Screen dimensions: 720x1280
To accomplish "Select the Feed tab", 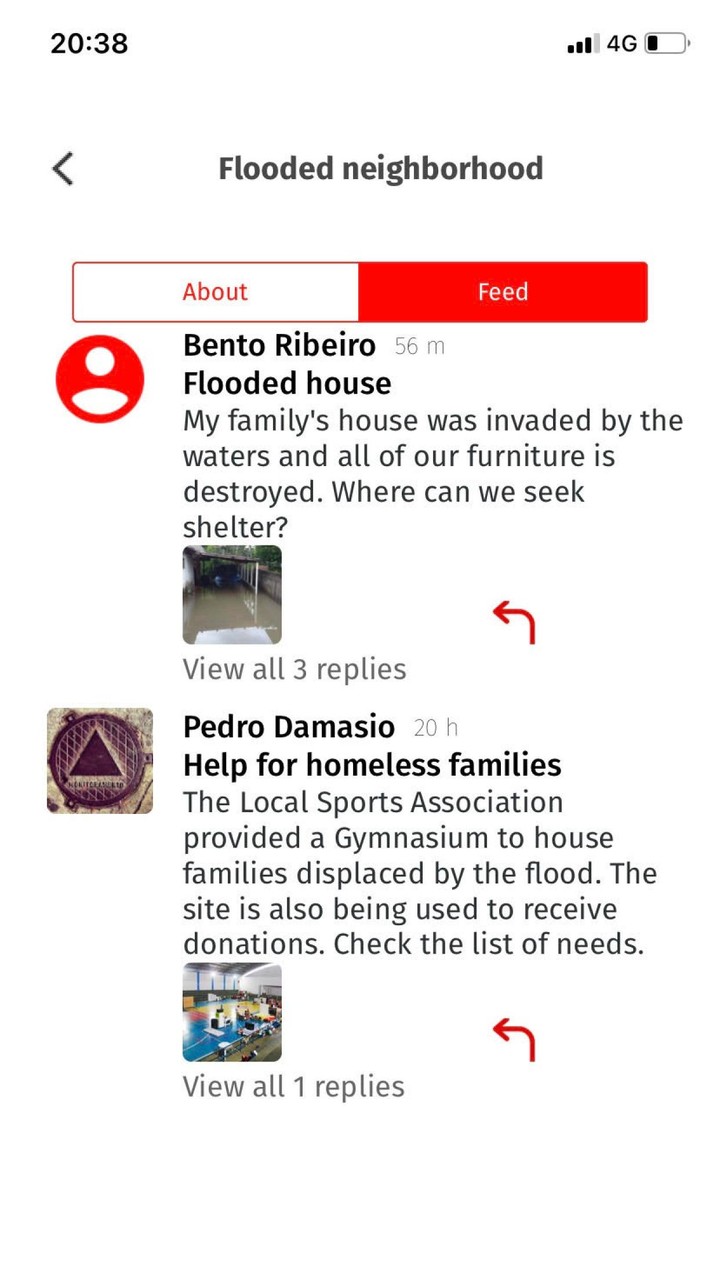I will click(503, 291).
